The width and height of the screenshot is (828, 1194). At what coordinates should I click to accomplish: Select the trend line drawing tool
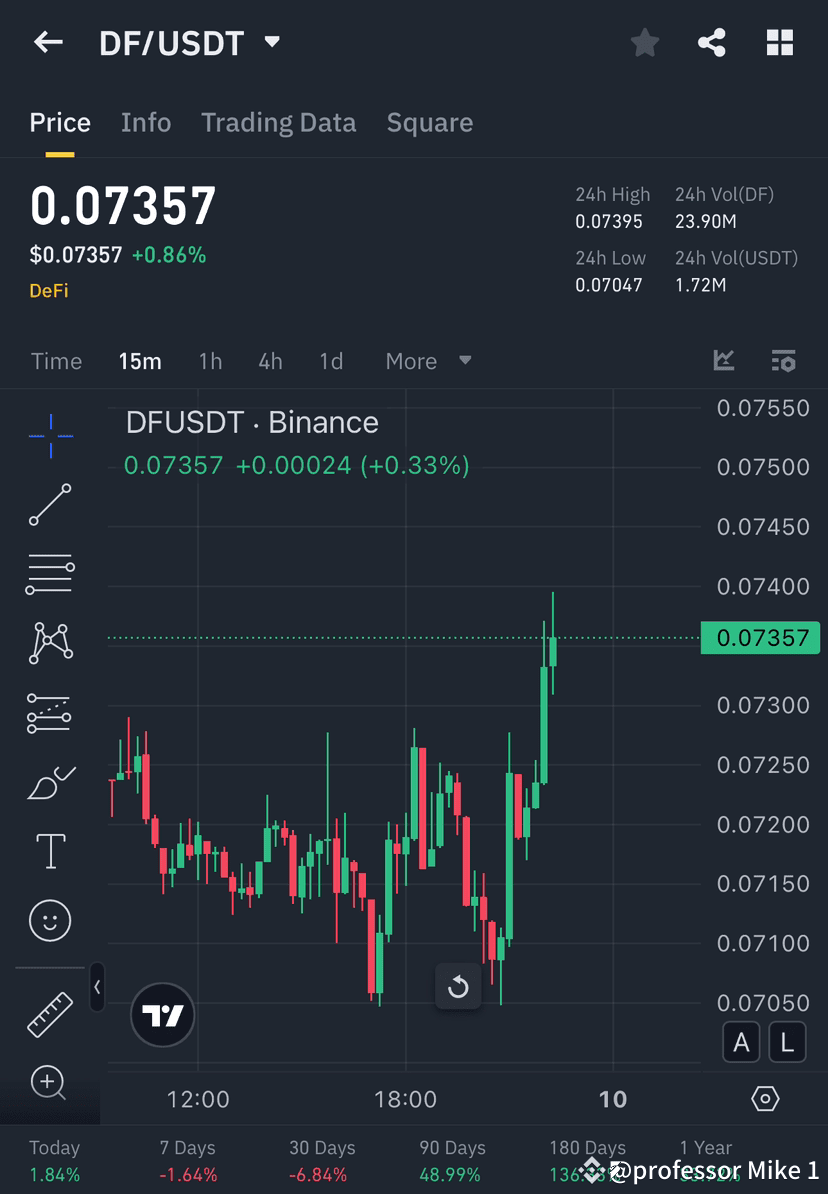[x=50, y=504]
